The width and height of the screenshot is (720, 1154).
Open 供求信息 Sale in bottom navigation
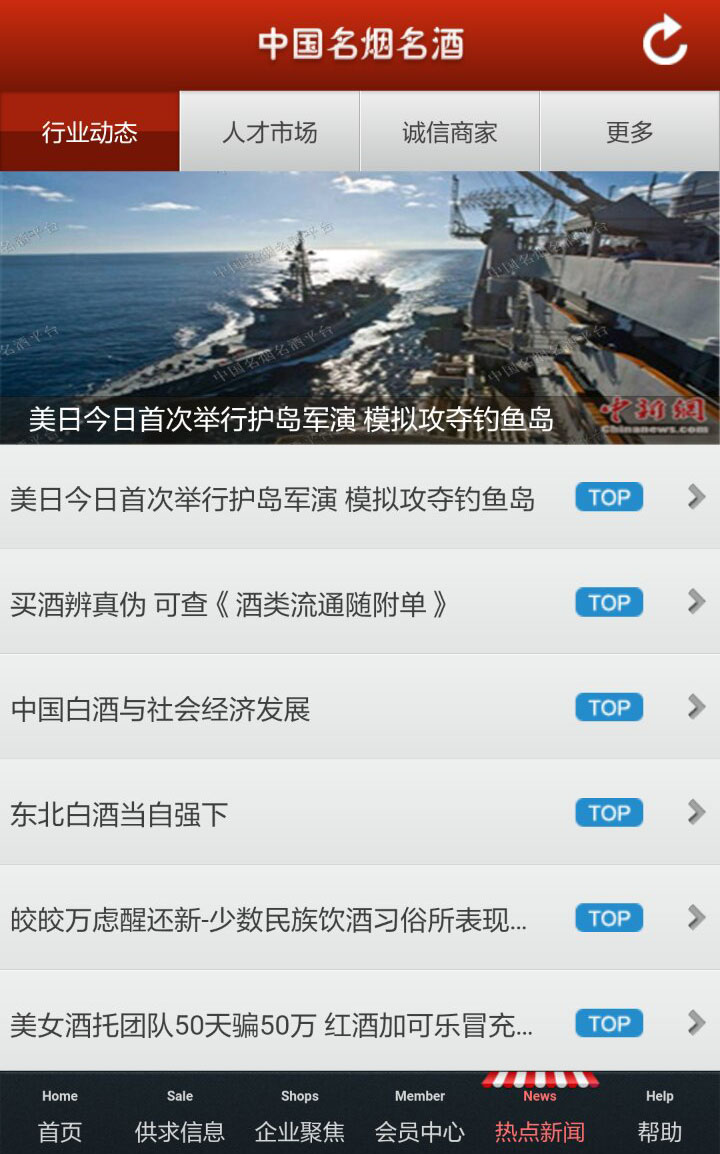point(180,1116)
